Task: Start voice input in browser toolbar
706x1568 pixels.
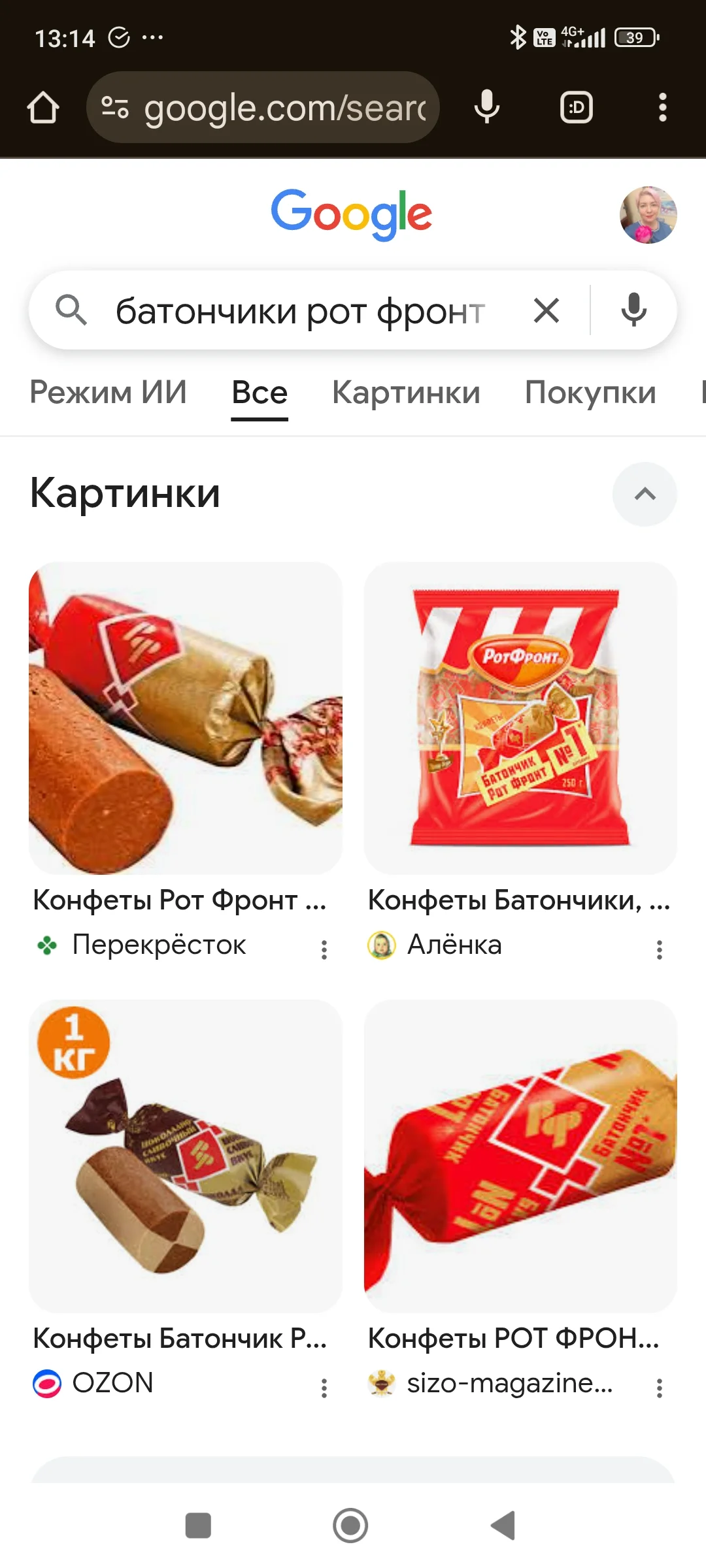Action: (487, 108)
